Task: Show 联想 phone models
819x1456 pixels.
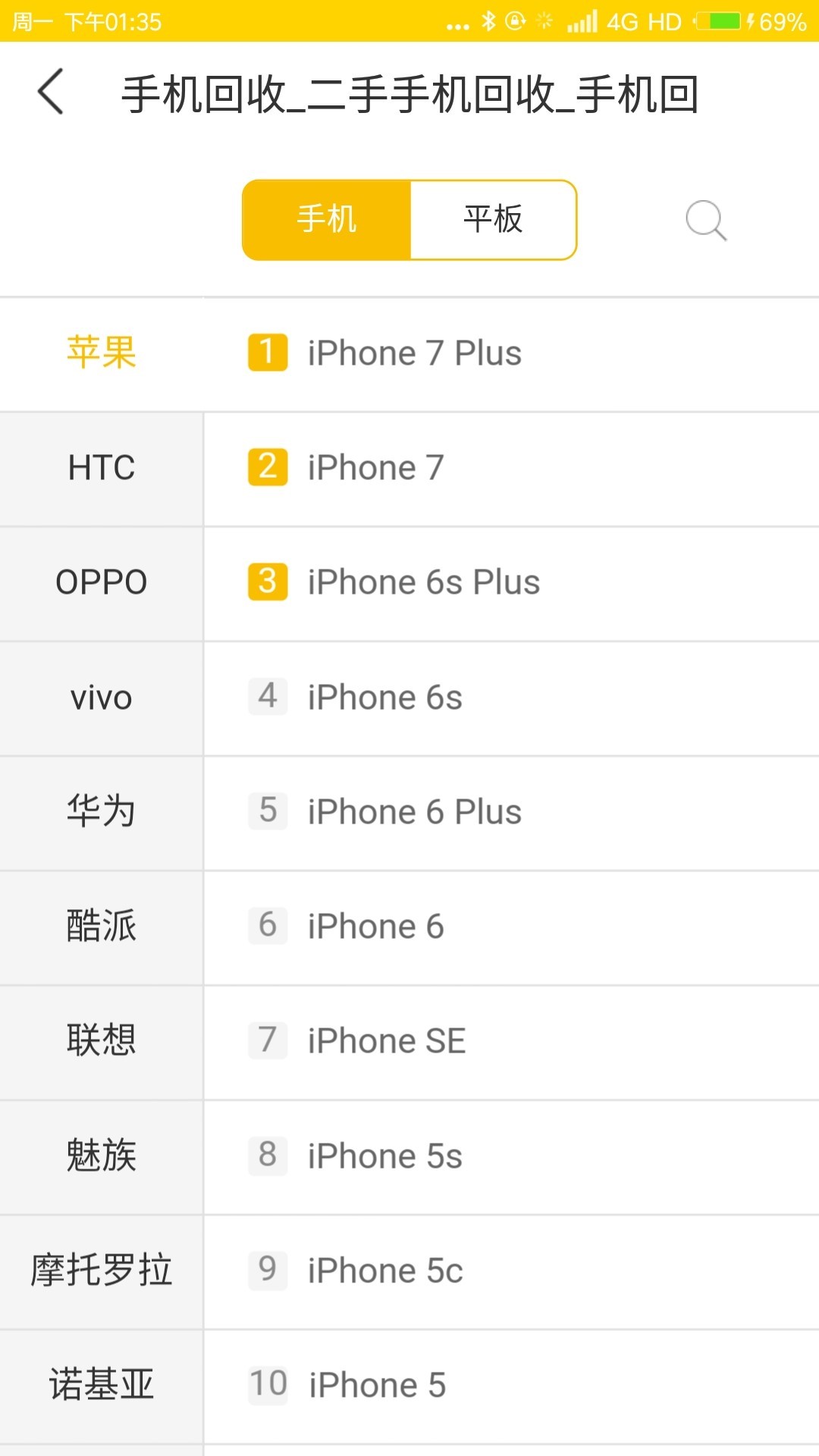Action: 102,1040
